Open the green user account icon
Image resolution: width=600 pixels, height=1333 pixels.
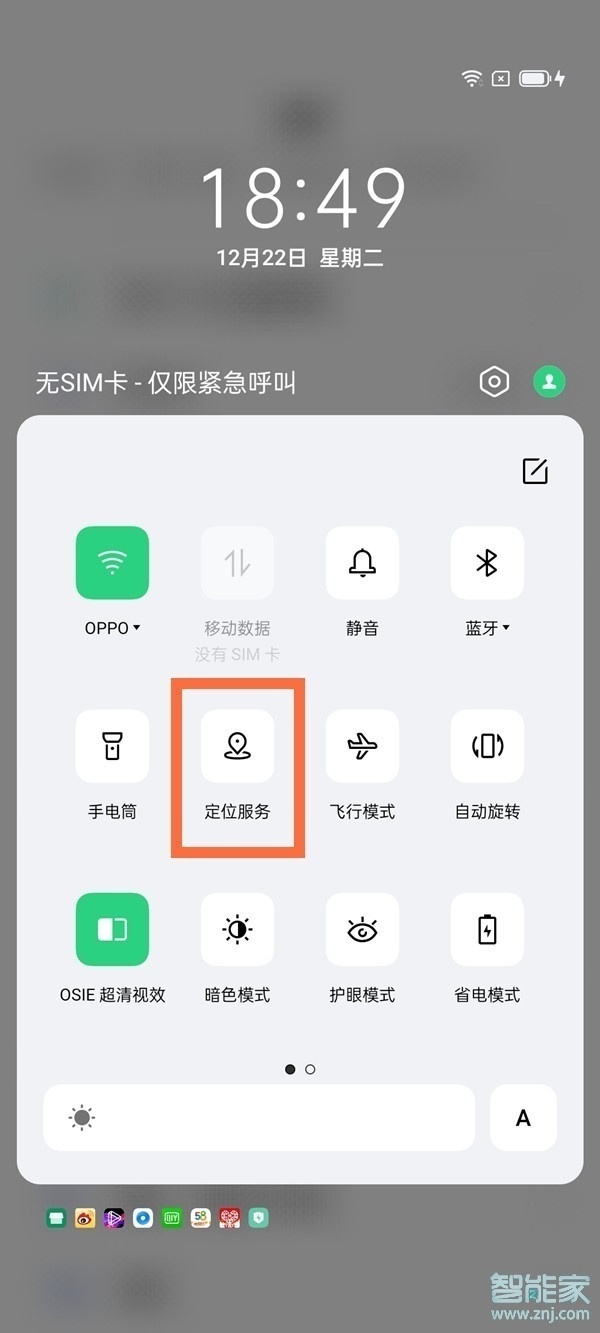tap(549, 381)
